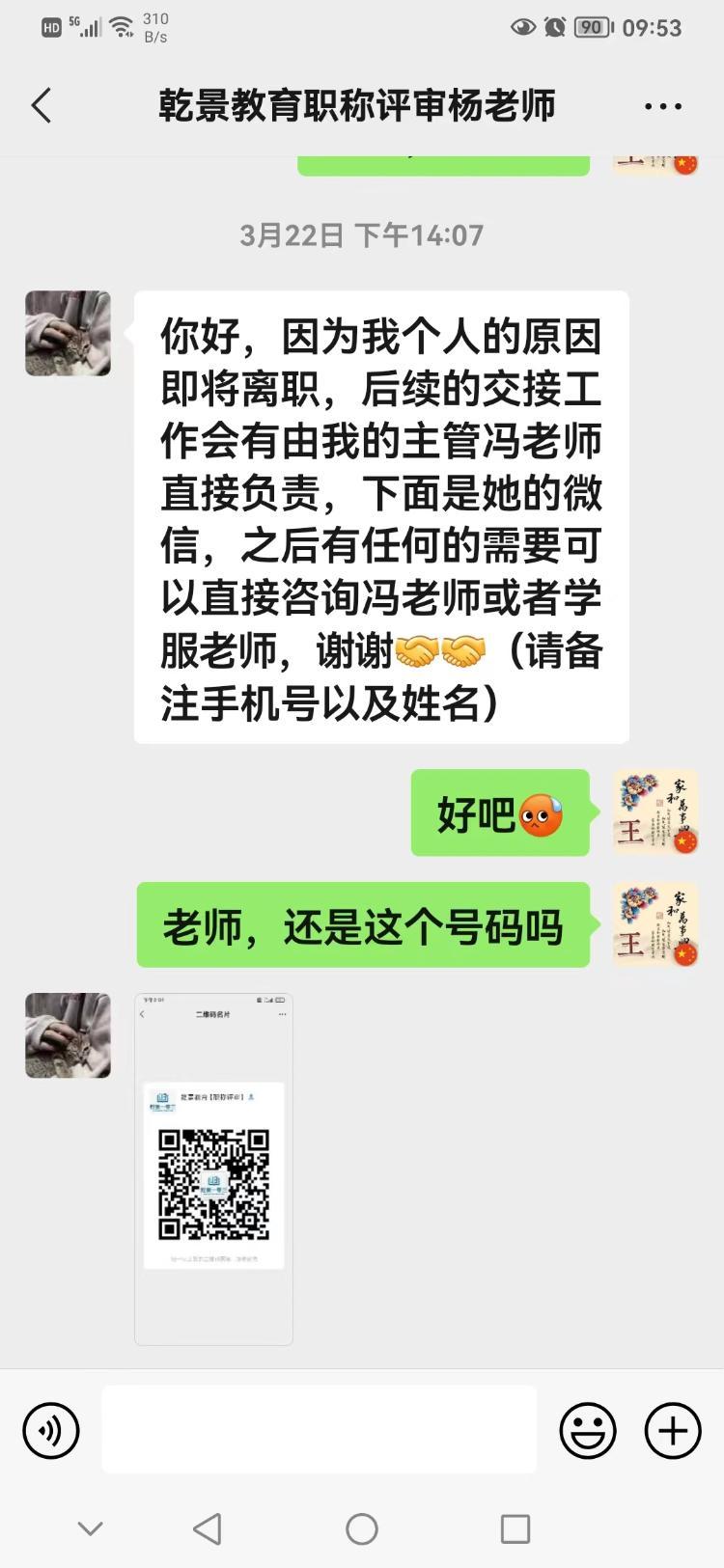Switch to voice message input

pos(51,1429)
